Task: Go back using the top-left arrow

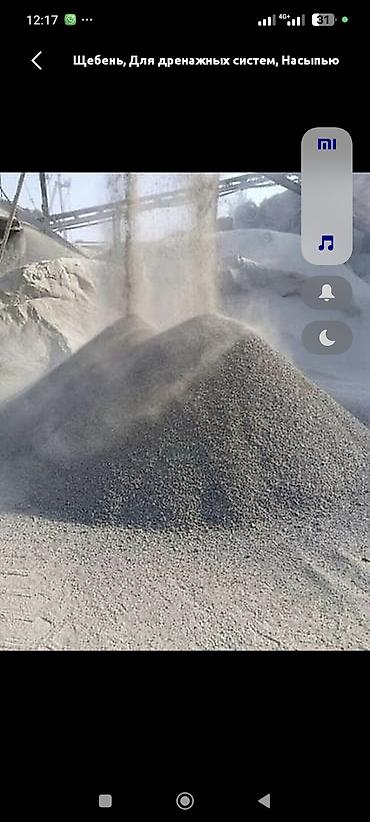Action: pos(36,61)
